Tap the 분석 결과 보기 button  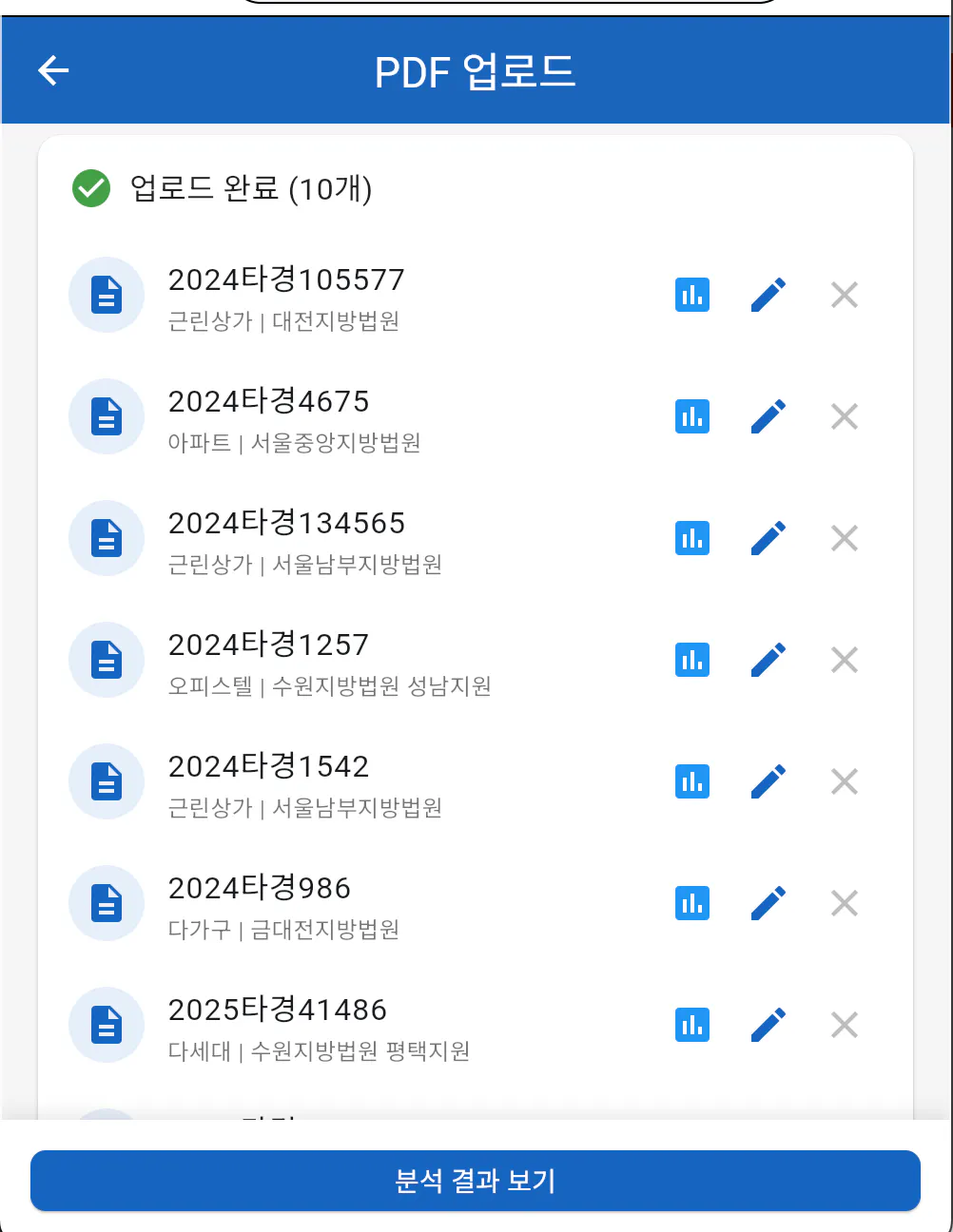pyautogui.click(x=476, y=1181)
